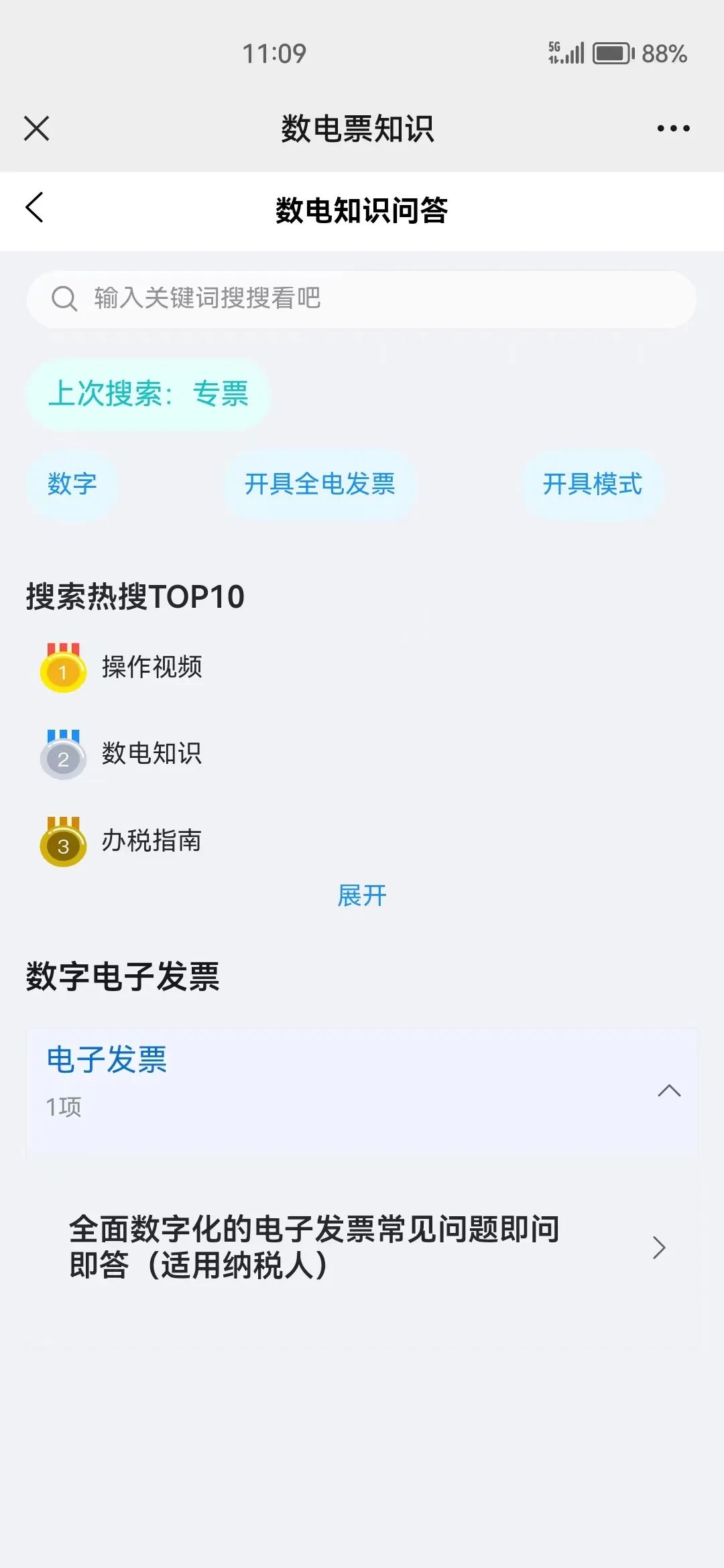
Task: Go back from 数电知识问答
Action: pos(35,208)
